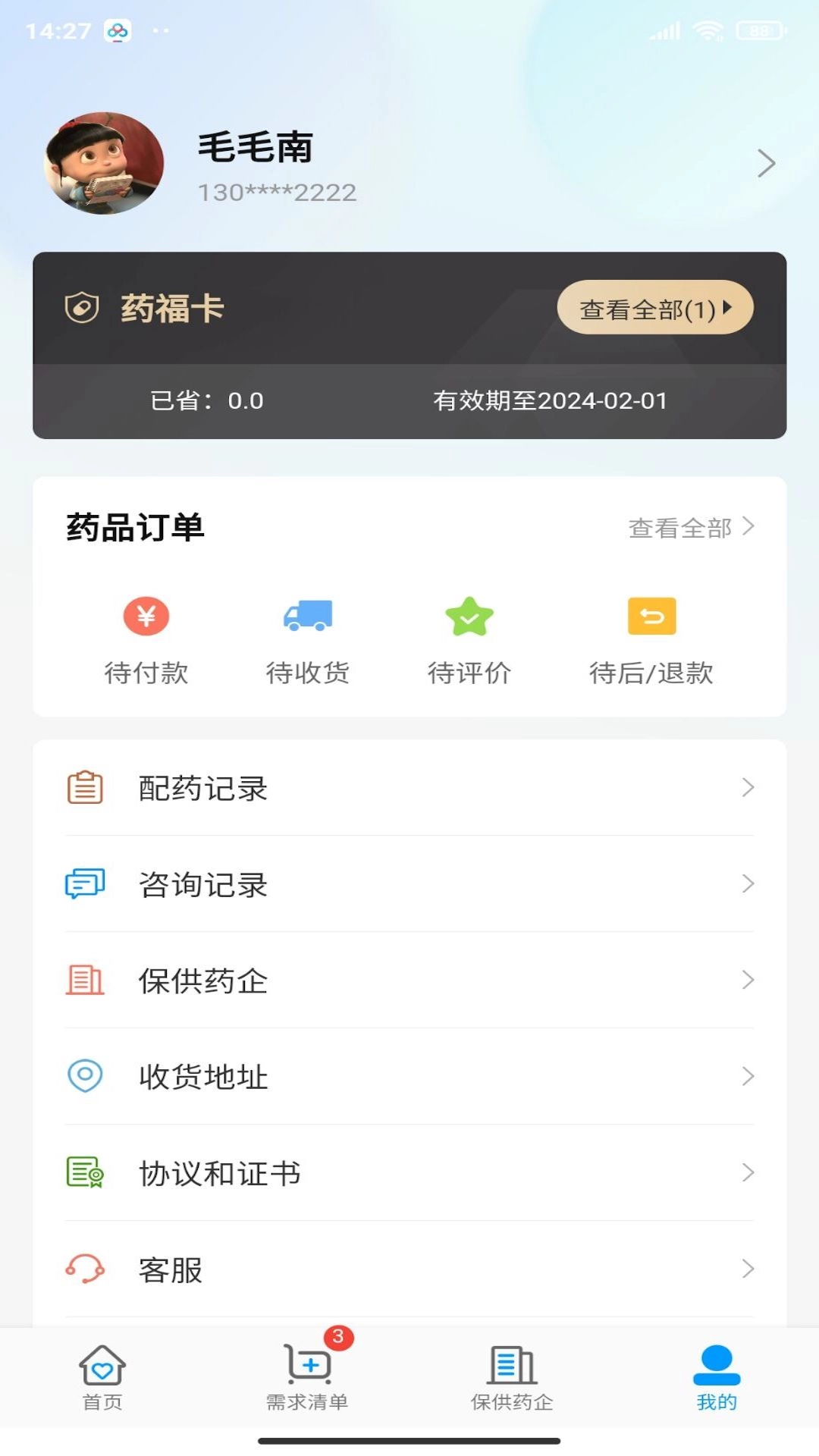Tap the 查看全部(1) card button

[654, 307]
